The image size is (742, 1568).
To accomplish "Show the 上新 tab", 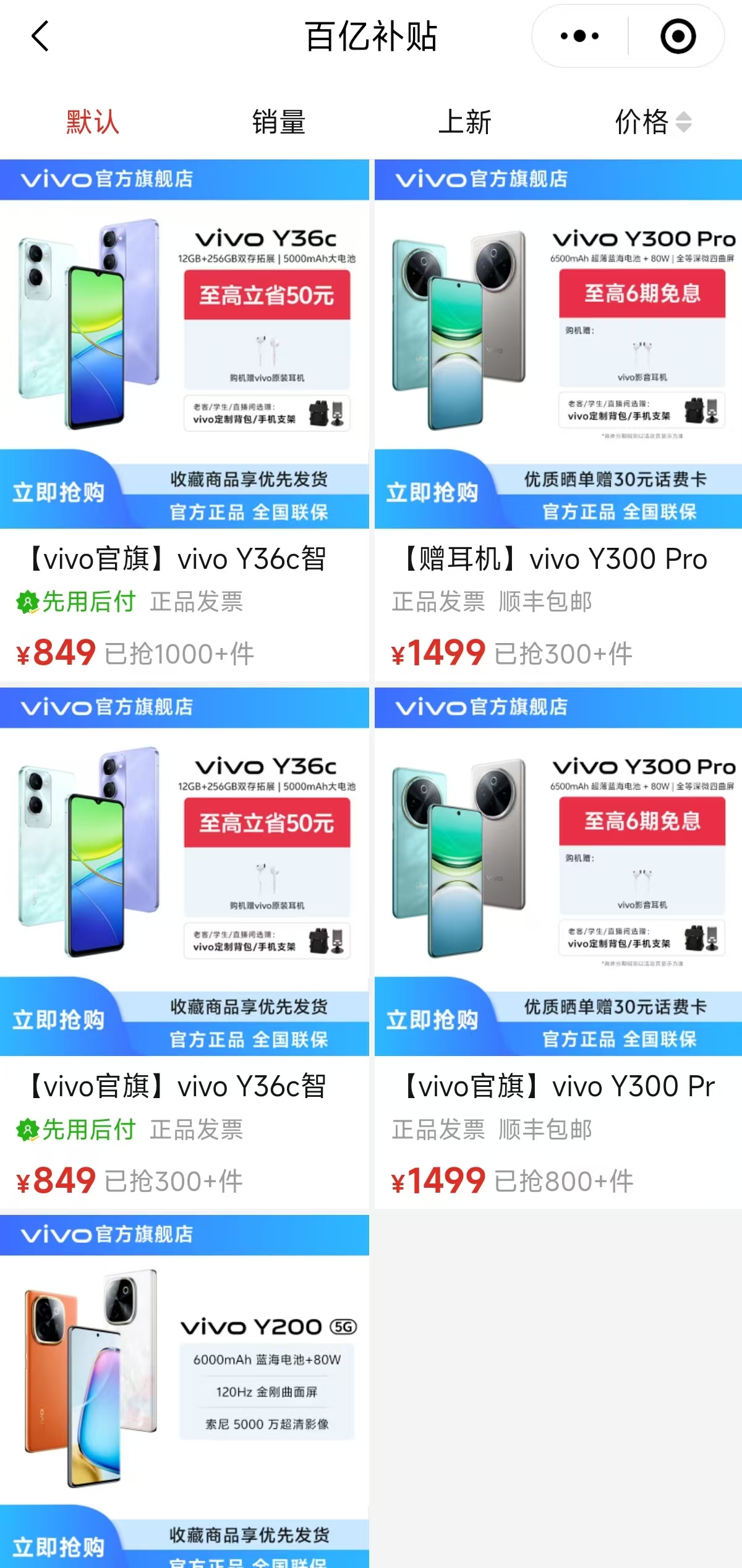I will click(x=464, y=122).
